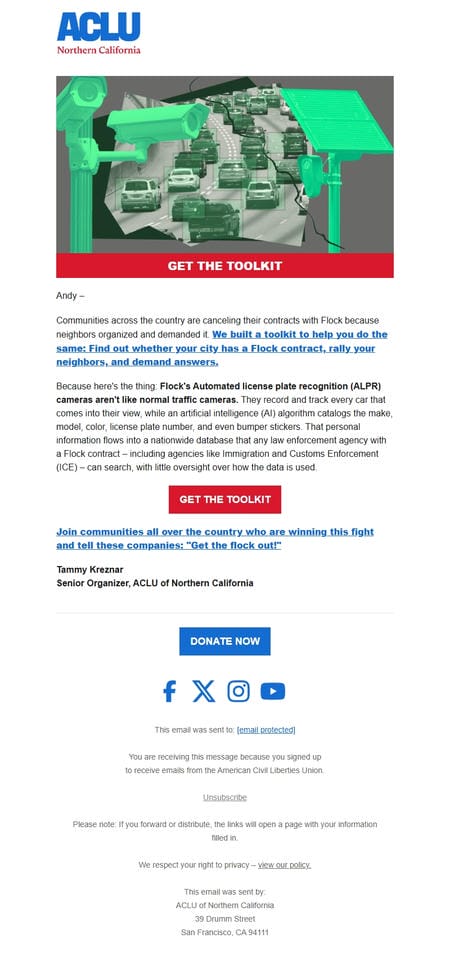Tap the GET THE TOOLKIT button below the paragraph

click(x=224, y=499)
